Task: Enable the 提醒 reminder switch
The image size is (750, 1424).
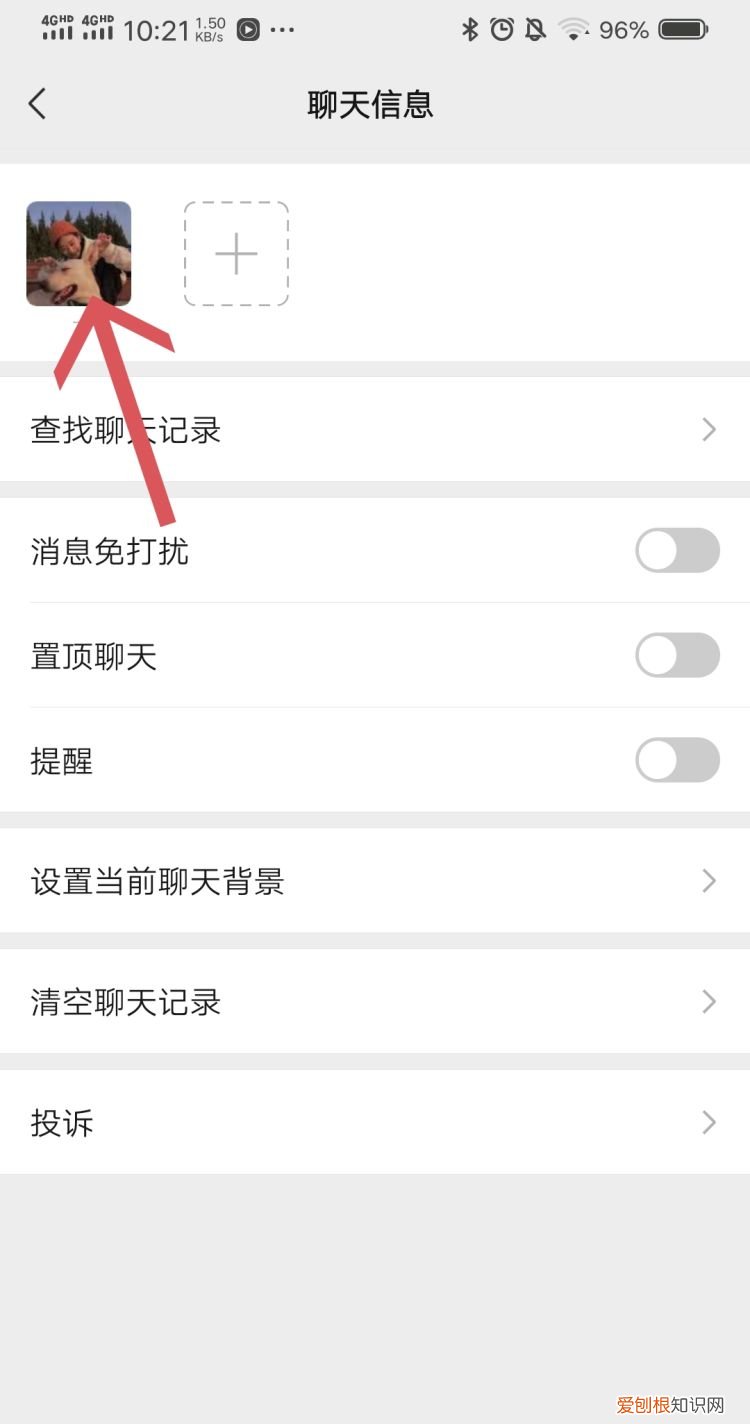Action: click(x=677, y=761)
